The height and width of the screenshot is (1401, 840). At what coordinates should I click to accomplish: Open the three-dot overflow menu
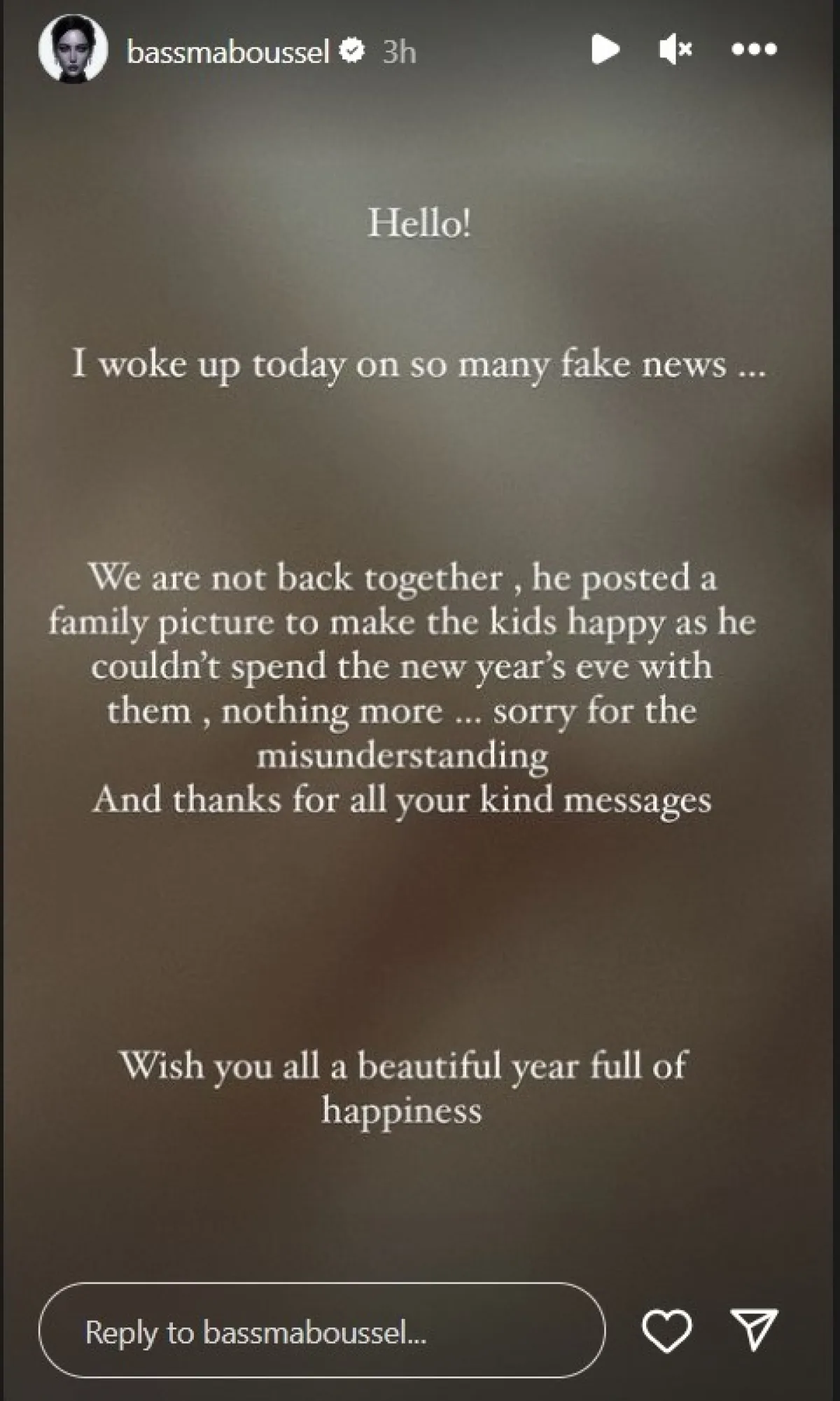754,50
